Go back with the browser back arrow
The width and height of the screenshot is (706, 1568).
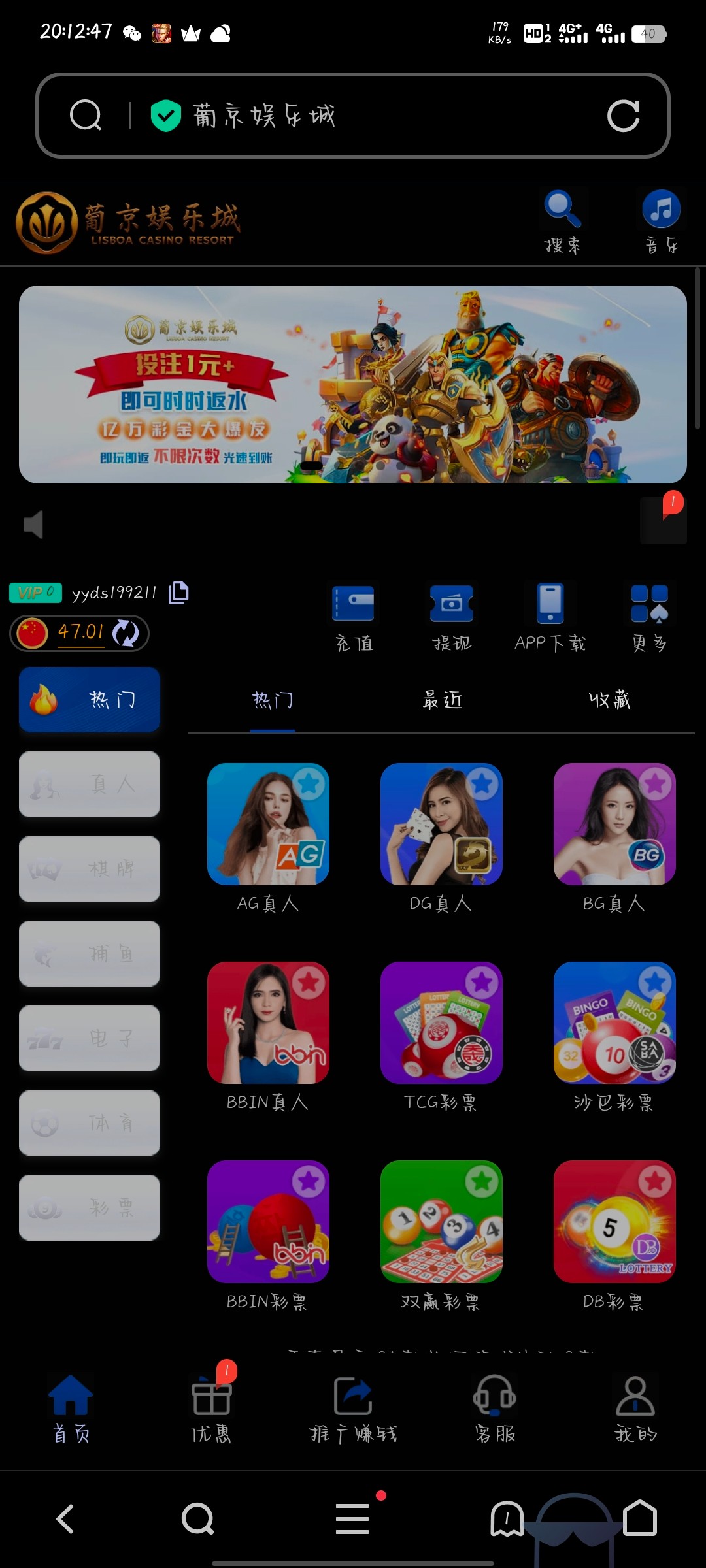tap(65, 1518)
